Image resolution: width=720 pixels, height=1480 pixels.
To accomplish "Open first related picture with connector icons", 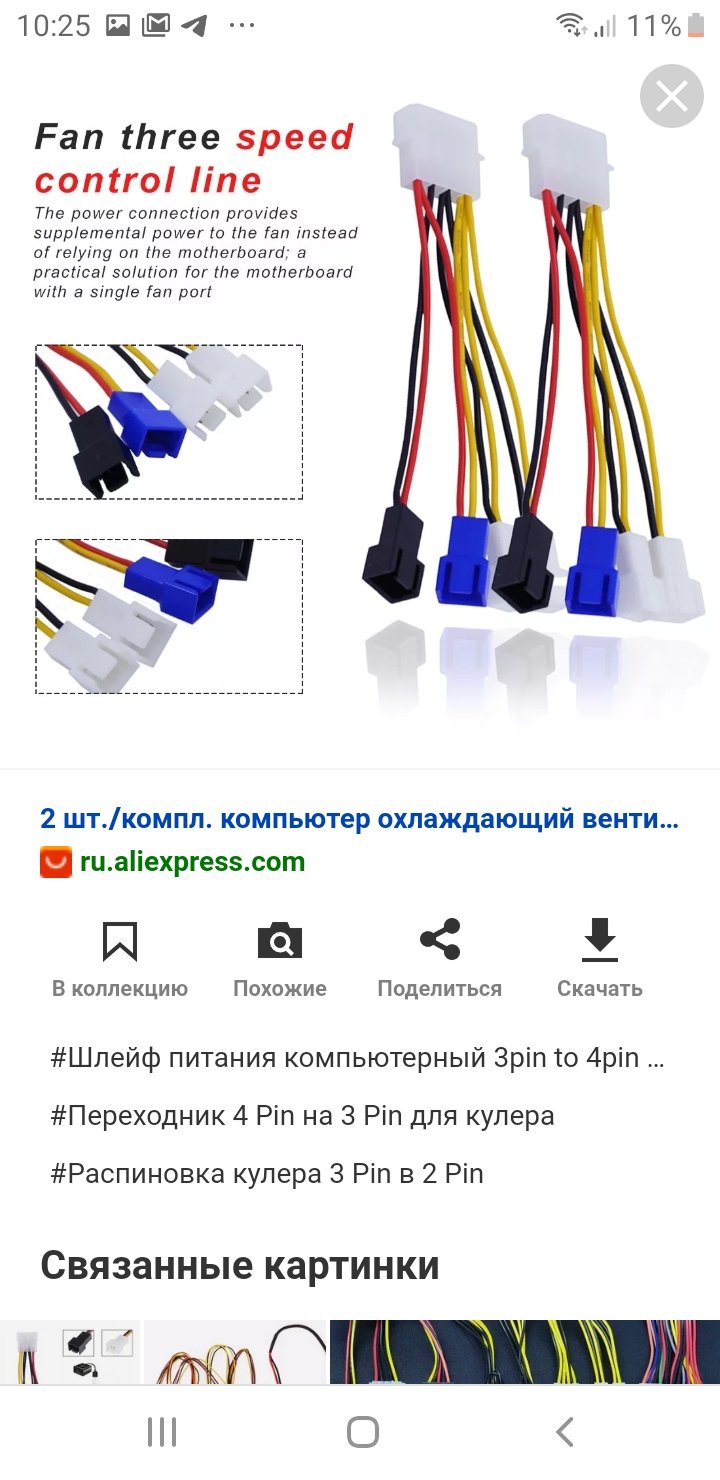I will tap(70, 1352).
